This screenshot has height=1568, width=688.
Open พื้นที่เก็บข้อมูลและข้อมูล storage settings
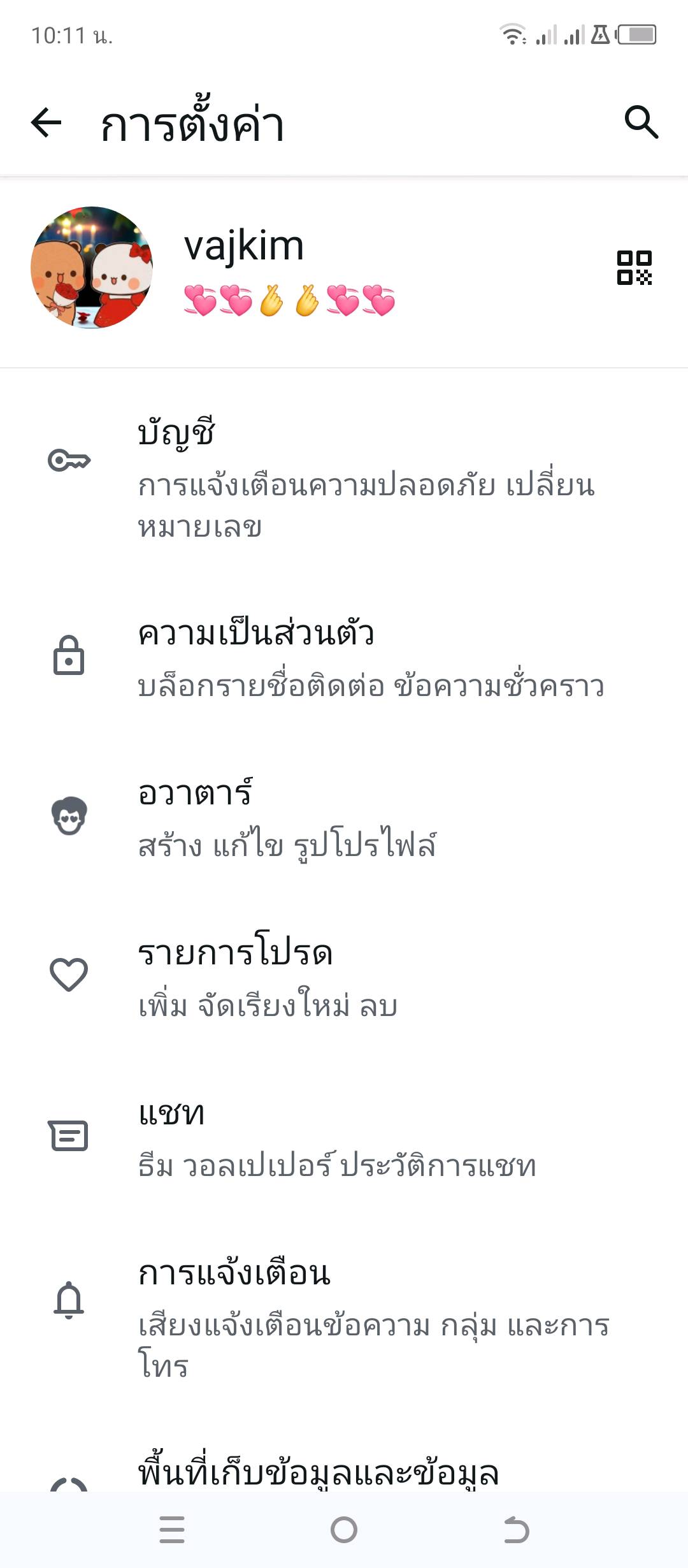tap(319, 1471)
